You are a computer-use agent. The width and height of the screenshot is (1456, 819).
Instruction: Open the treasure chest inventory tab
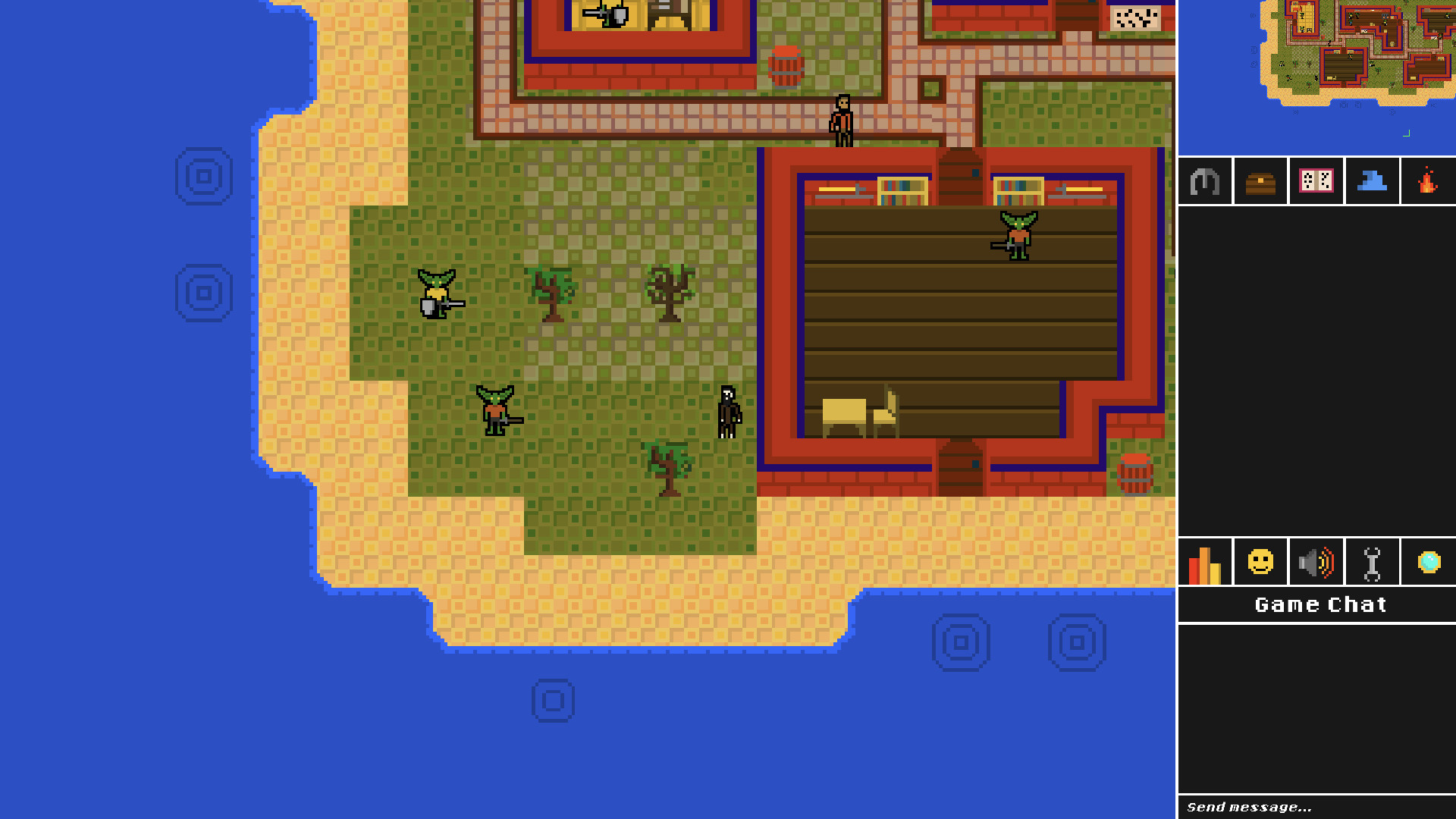1260,181
